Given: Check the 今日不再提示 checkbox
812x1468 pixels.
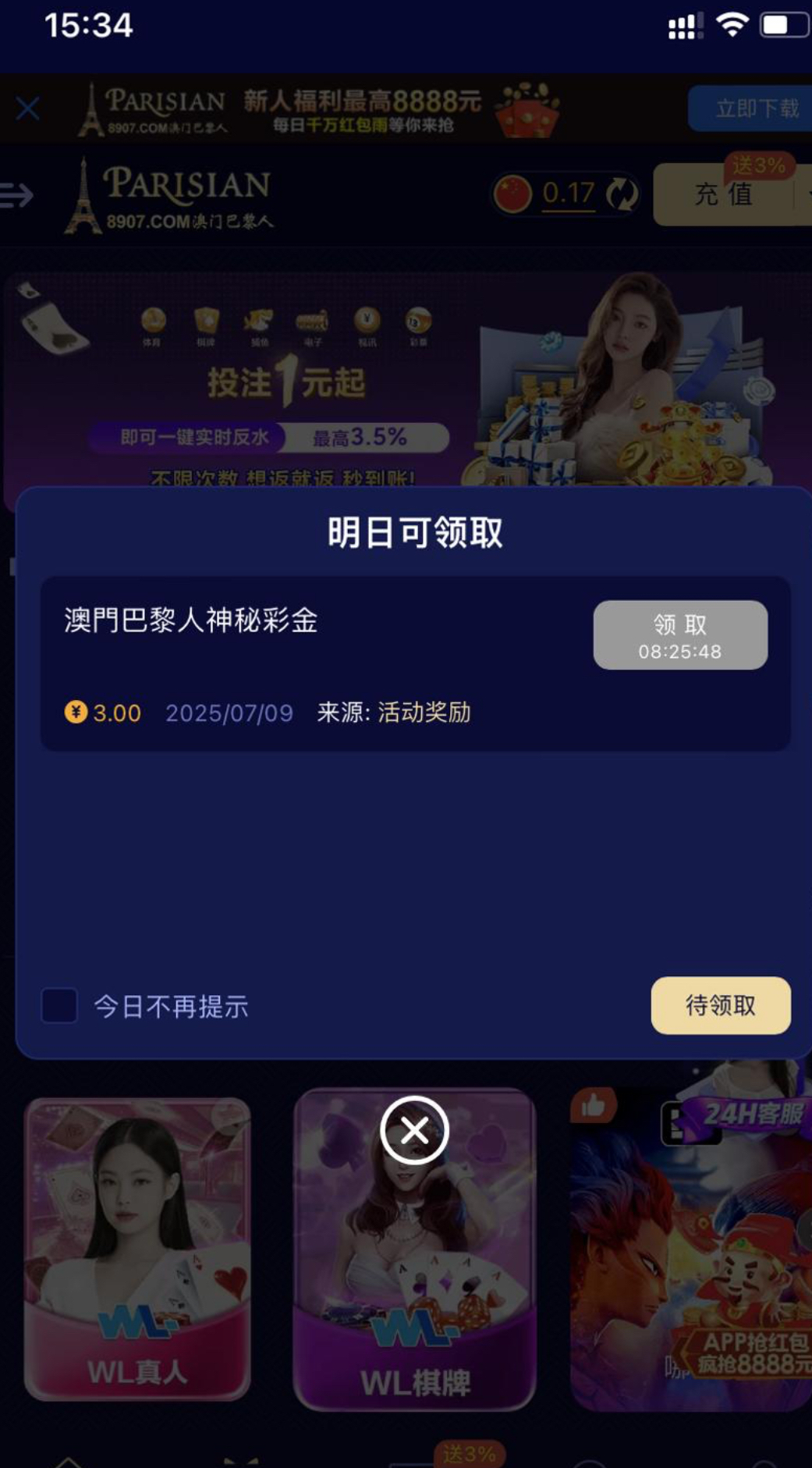Looking at the screenshot, I should [x=59, y=1005].
